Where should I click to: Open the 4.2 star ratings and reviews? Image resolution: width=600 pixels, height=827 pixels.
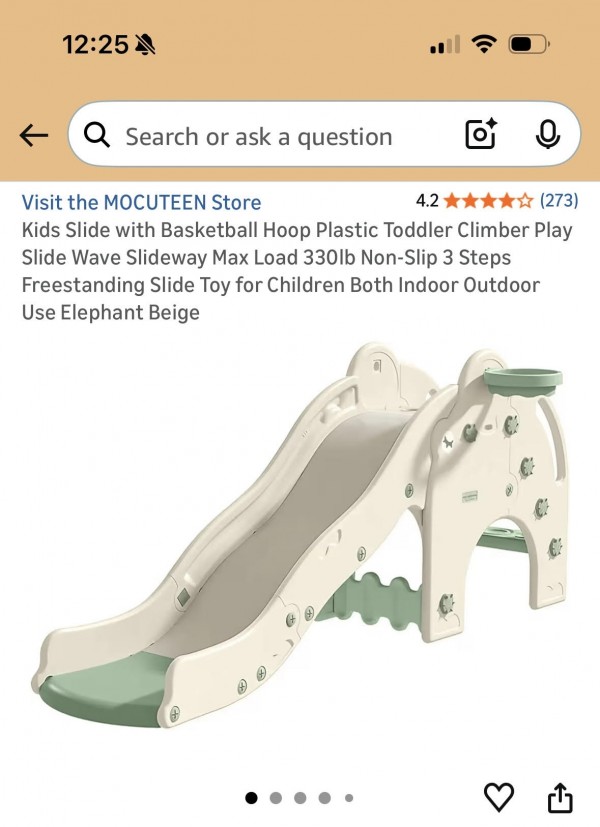coord(497,200)
